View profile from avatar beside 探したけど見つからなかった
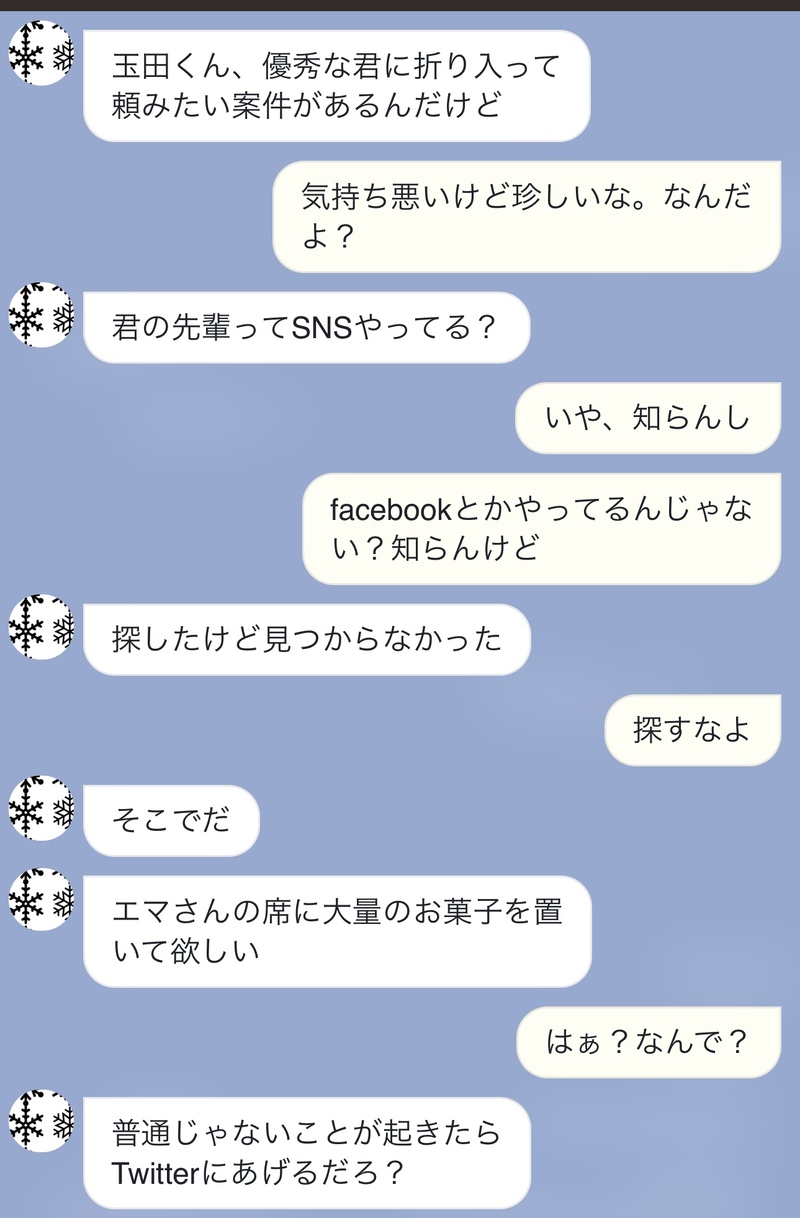This screenshot has height=1218, width=800. (41, 627)
